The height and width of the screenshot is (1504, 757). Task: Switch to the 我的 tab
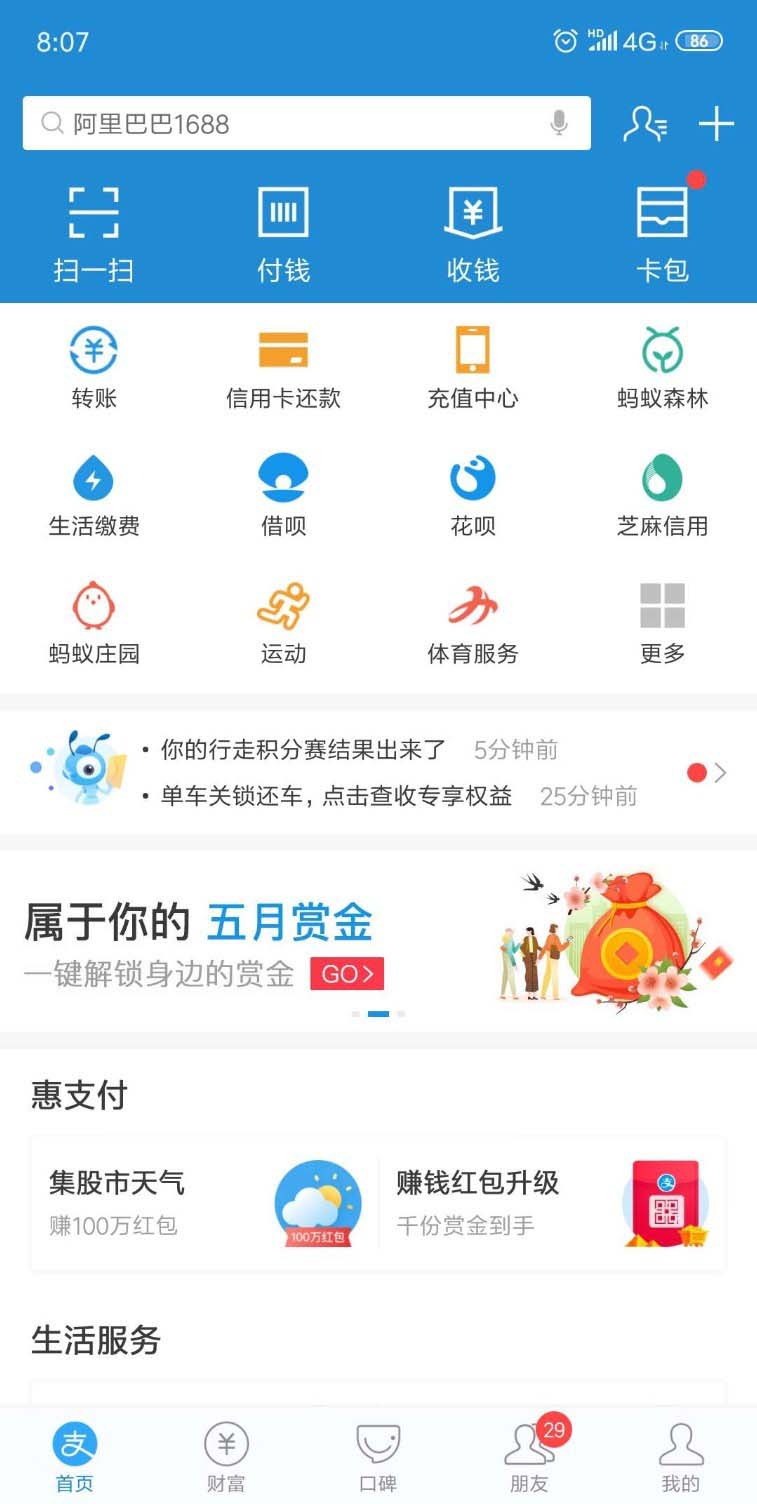pyautogui.click(x=681, y=1458)
